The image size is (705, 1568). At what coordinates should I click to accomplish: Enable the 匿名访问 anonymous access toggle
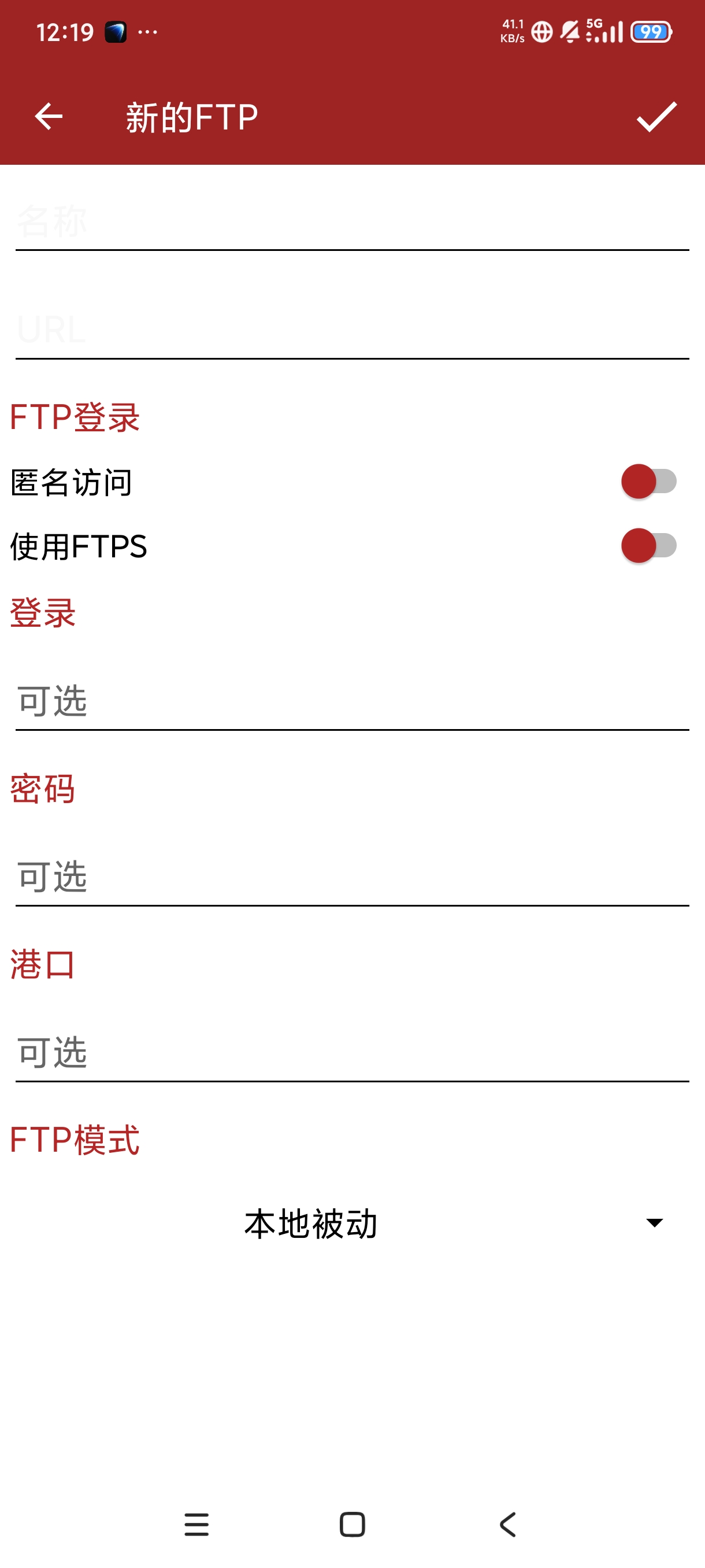click(x=648, y=482)
